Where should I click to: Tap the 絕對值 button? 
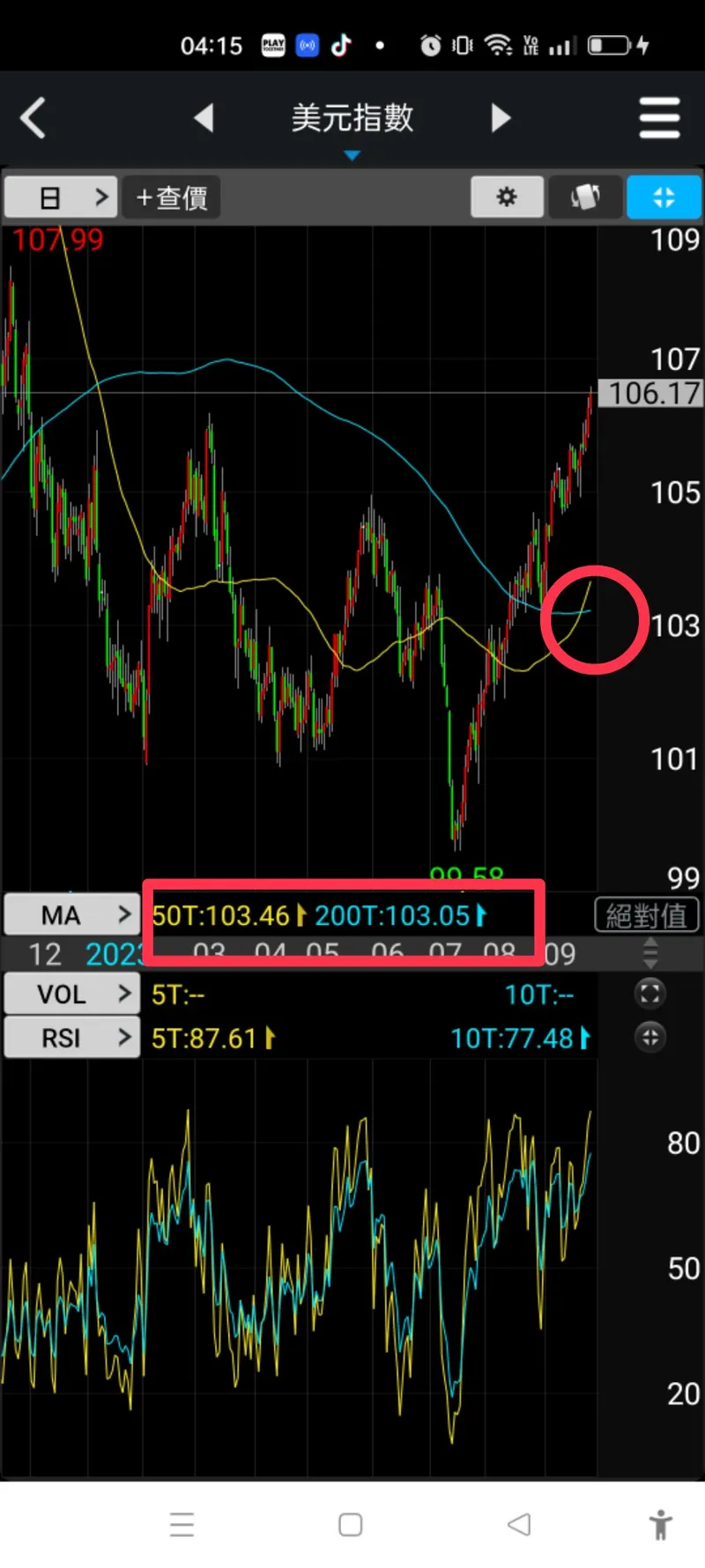tap(647, 915)
